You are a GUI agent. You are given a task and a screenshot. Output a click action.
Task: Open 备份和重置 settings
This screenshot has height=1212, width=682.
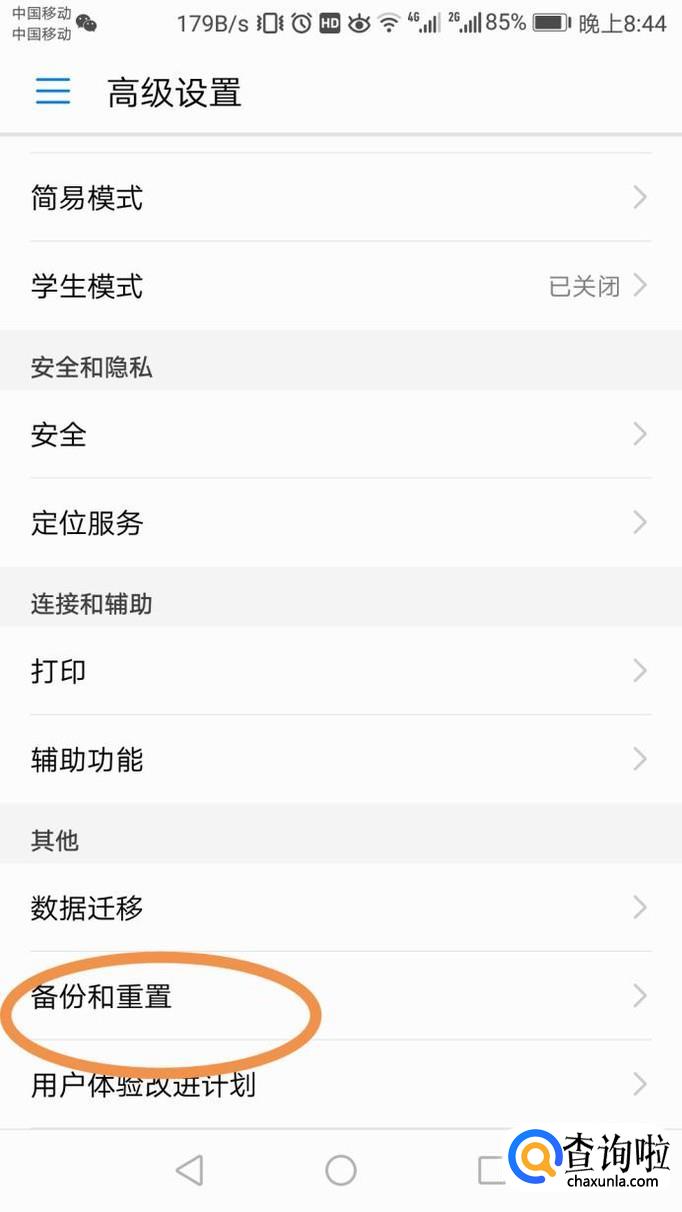[340, 996]
